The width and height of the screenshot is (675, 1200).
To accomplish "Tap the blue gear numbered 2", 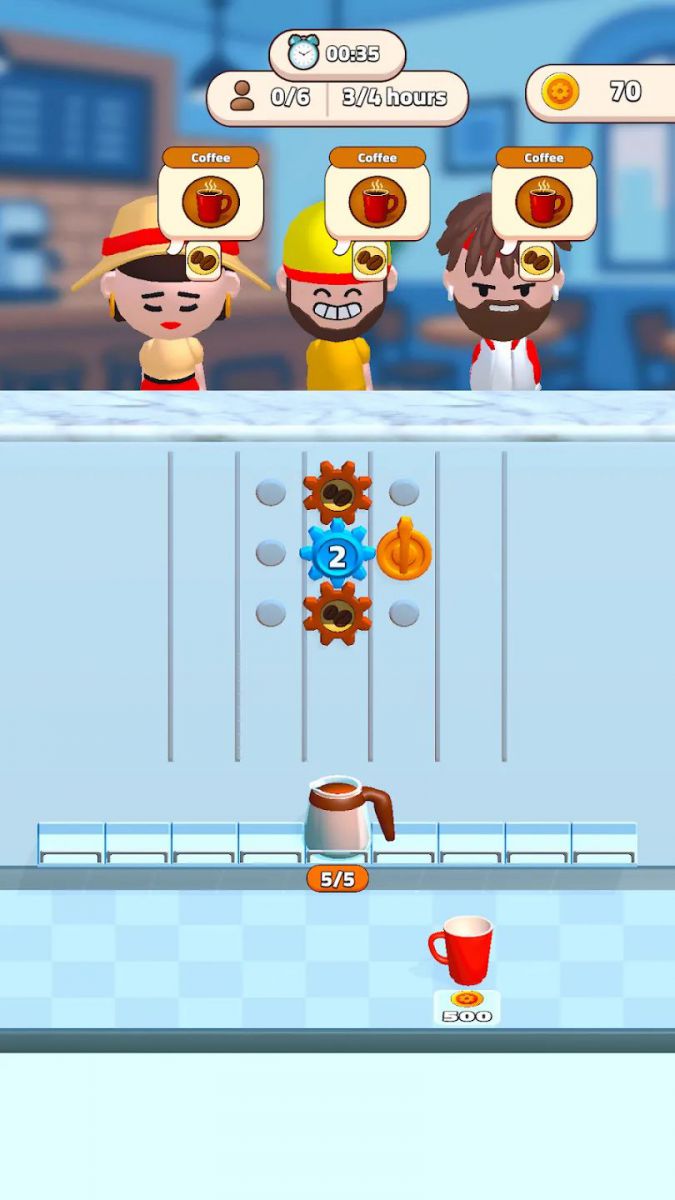I will tap(337, 554).
